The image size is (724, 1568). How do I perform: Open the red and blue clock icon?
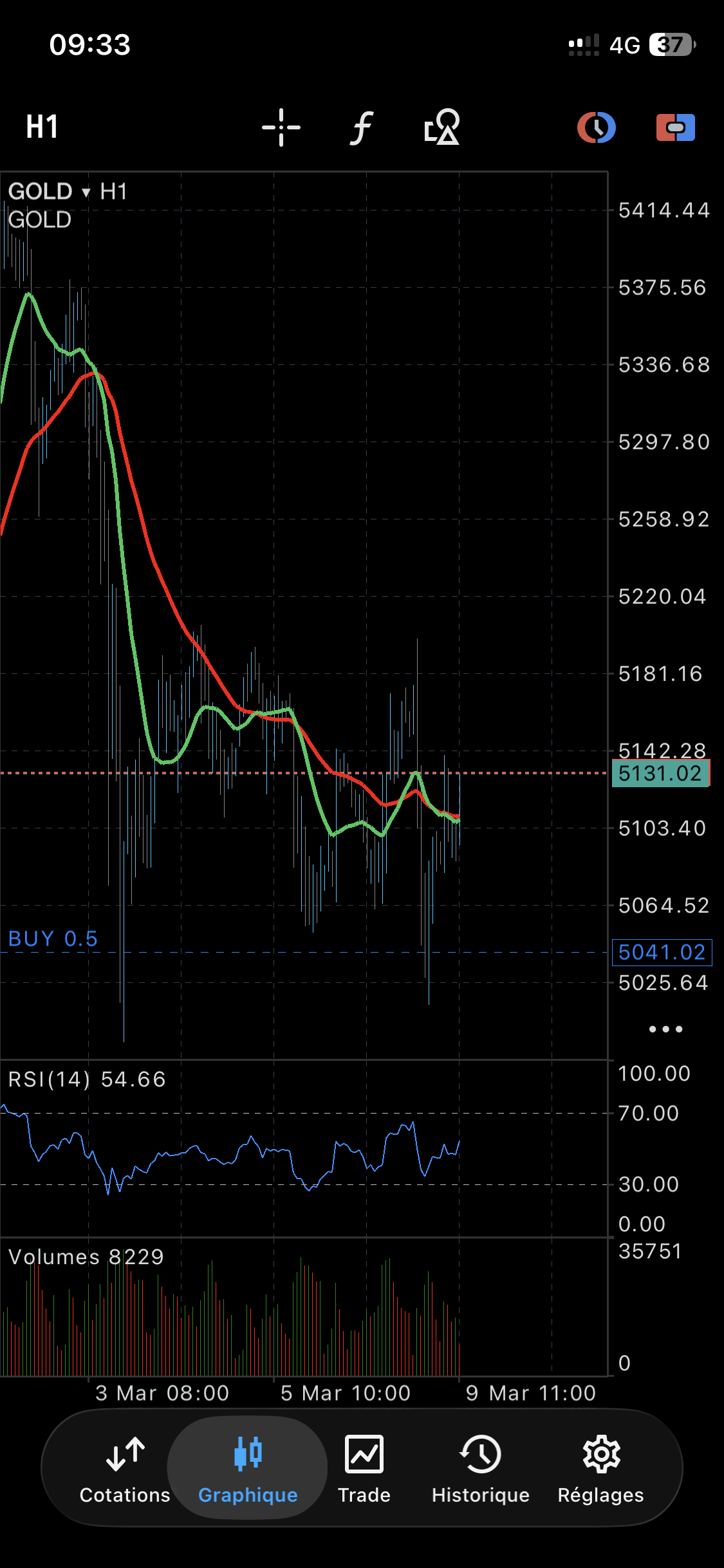click(597, 127)
